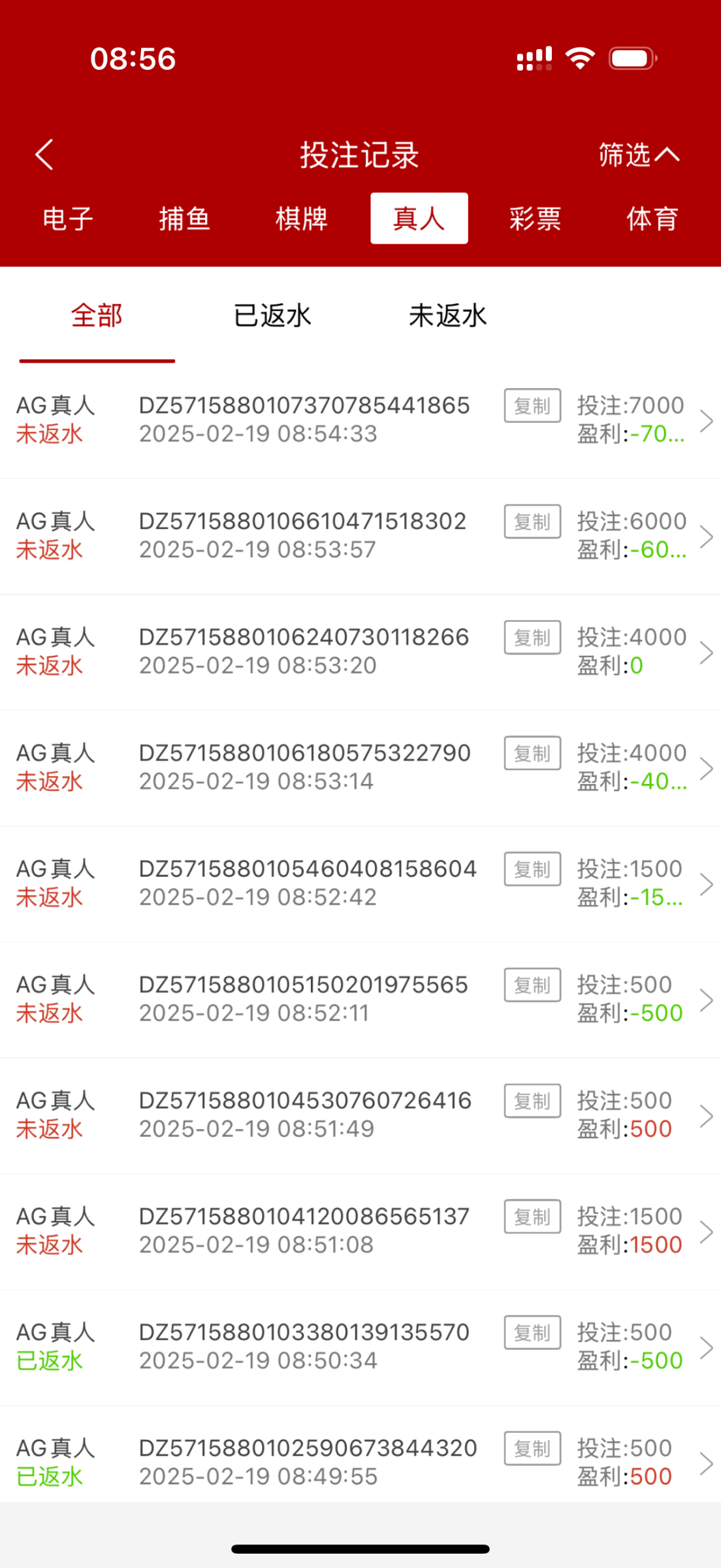Open the 体育 category tab

[652, 219]
